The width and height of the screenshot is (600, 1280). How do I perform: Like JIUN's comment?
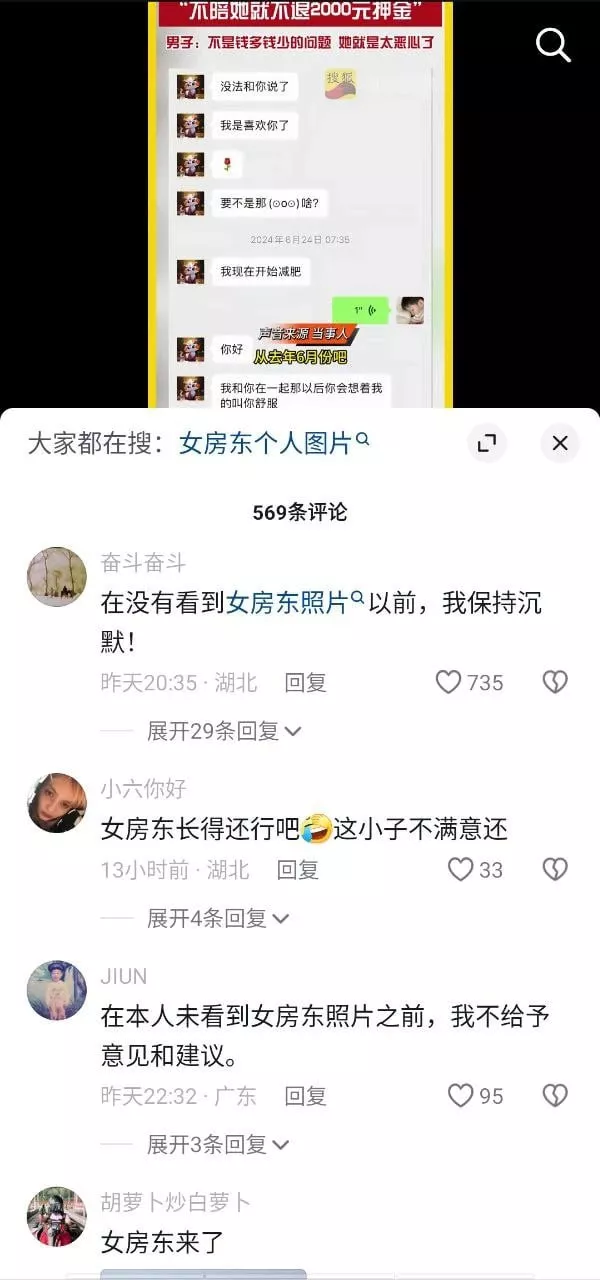475,1096
